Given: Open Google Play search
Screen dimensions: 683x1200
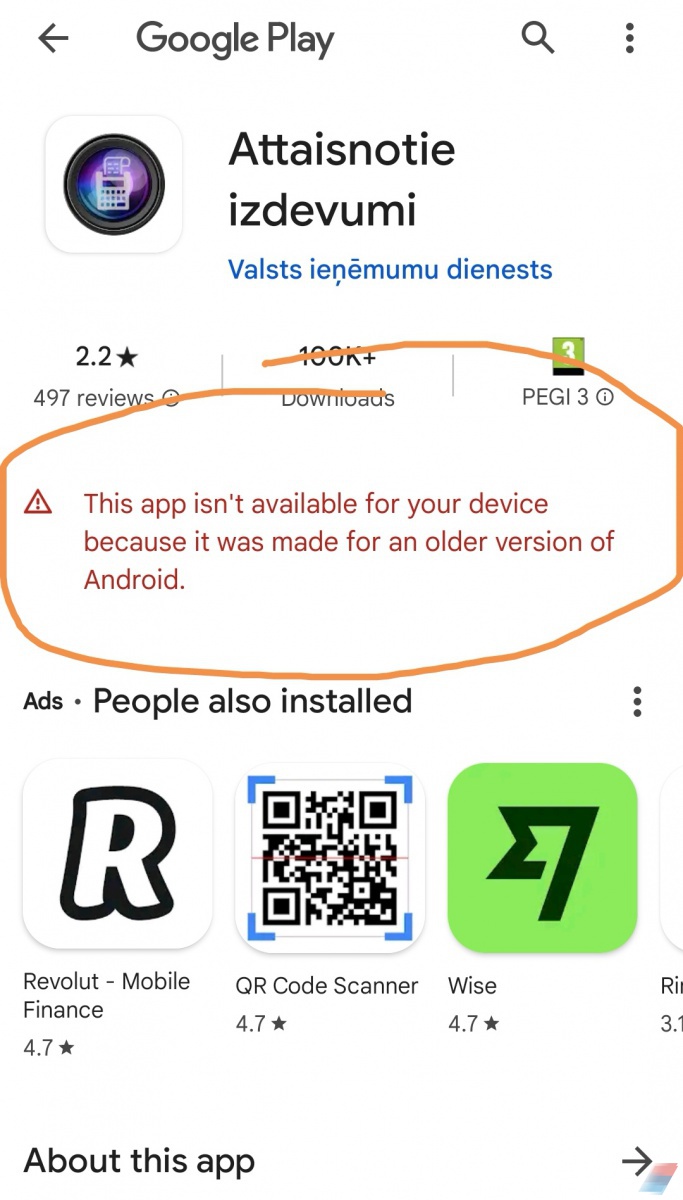Looking at the screenshot, I should pos(538,39).
